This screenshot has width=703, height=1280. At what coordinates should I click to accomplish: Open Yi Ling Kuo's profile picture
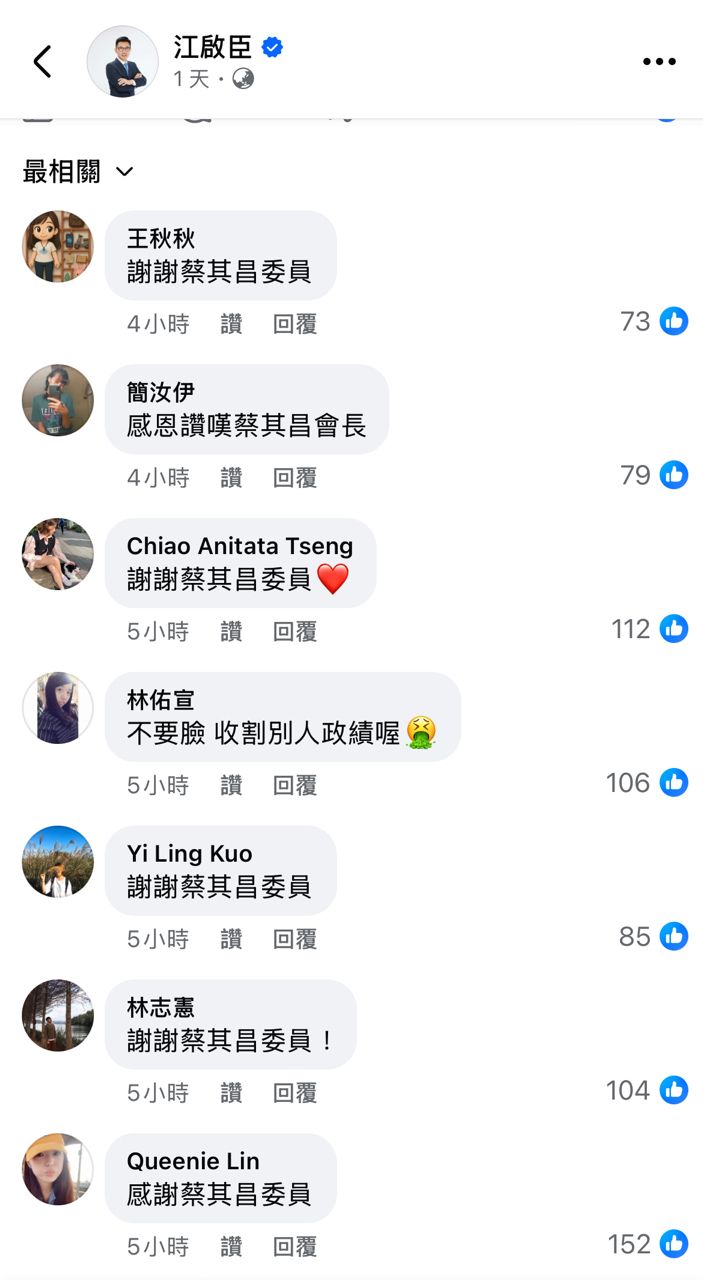(x=58, y=862)
